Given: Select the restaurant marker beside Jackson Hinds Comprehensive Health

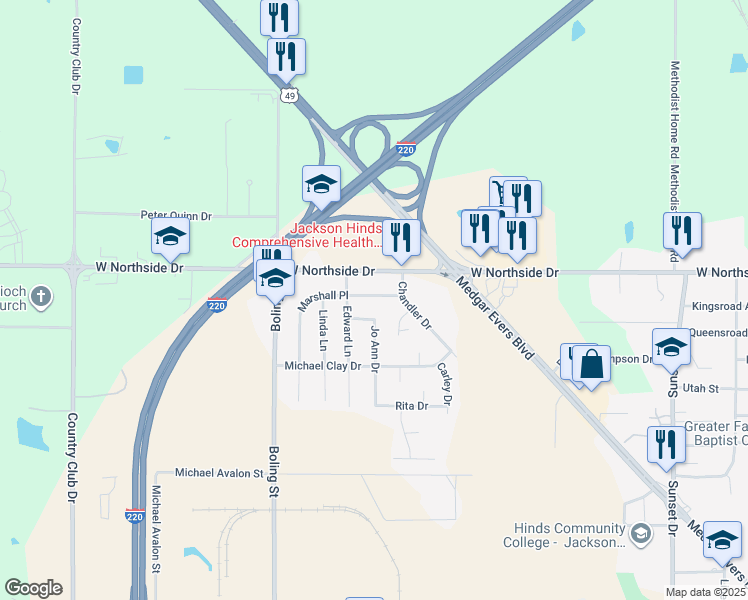Looking at the screenshot, I should tap(400, 238).
